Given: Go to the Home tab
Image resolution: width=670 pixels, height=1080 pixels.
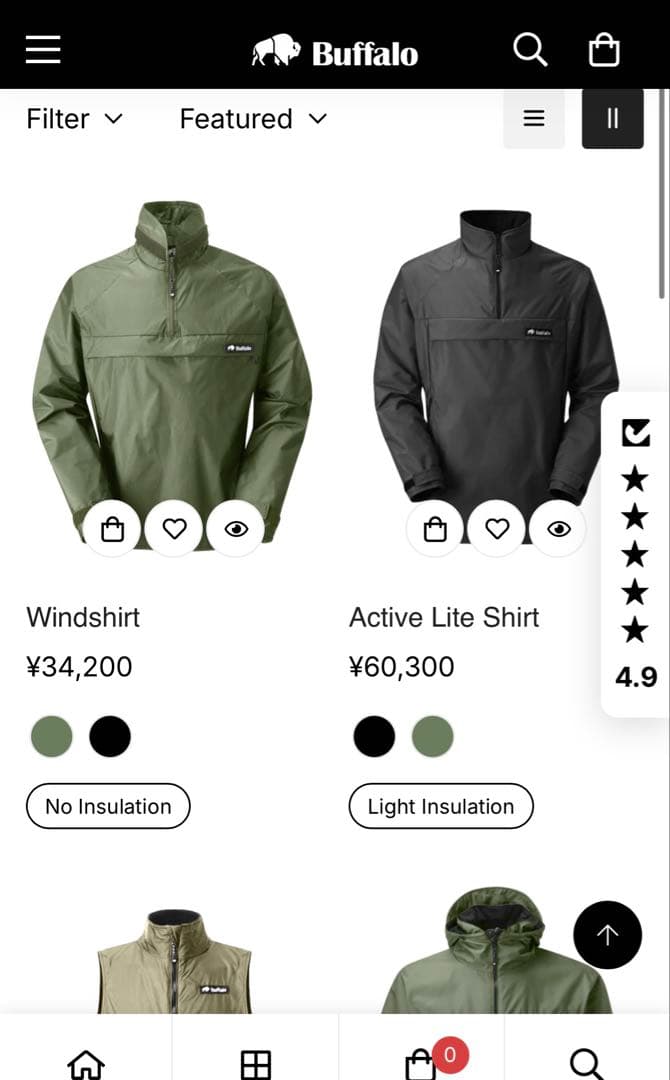Looking at the screenshot, I should pos(86,1062).
